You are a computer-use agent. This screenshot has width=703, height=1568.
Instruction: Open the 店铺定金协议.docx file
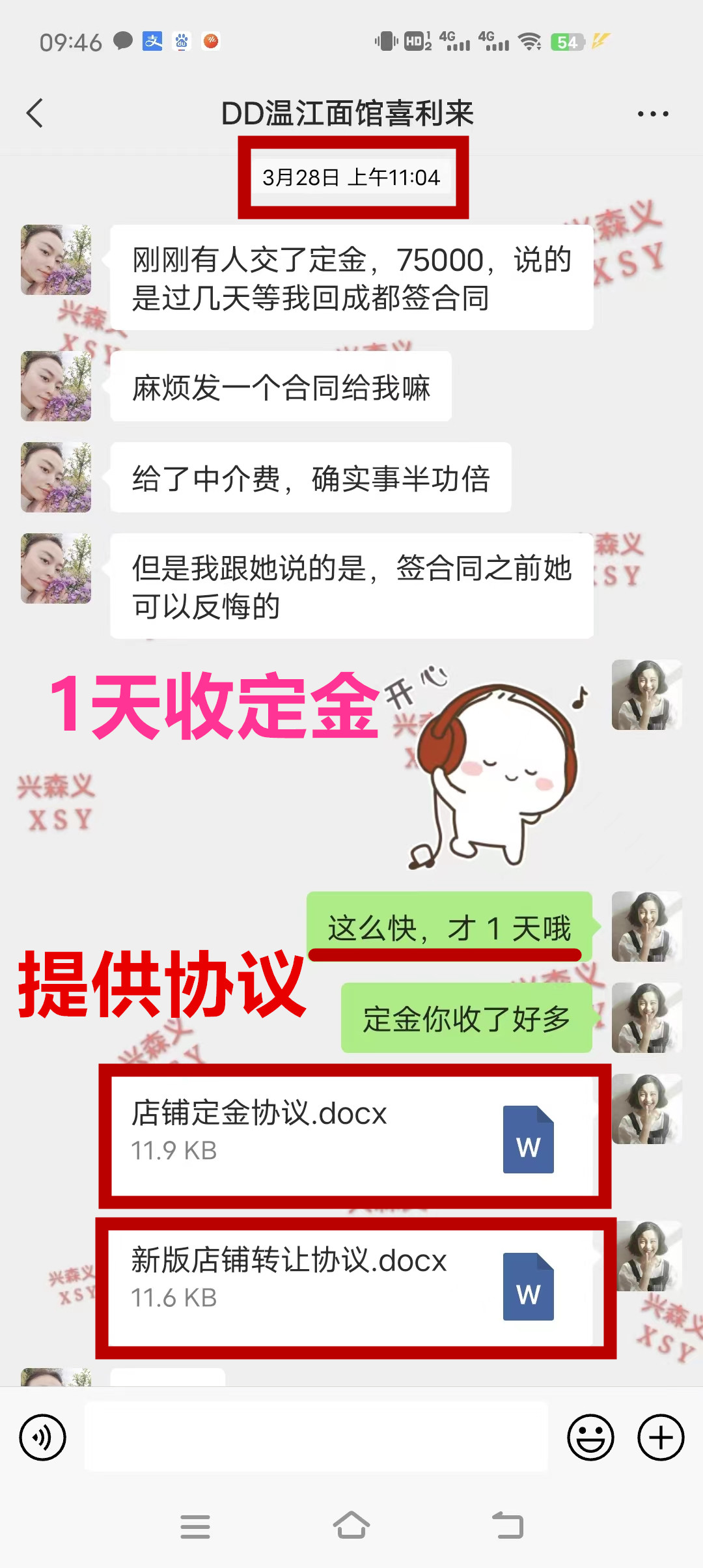[x=355, y=1136]
